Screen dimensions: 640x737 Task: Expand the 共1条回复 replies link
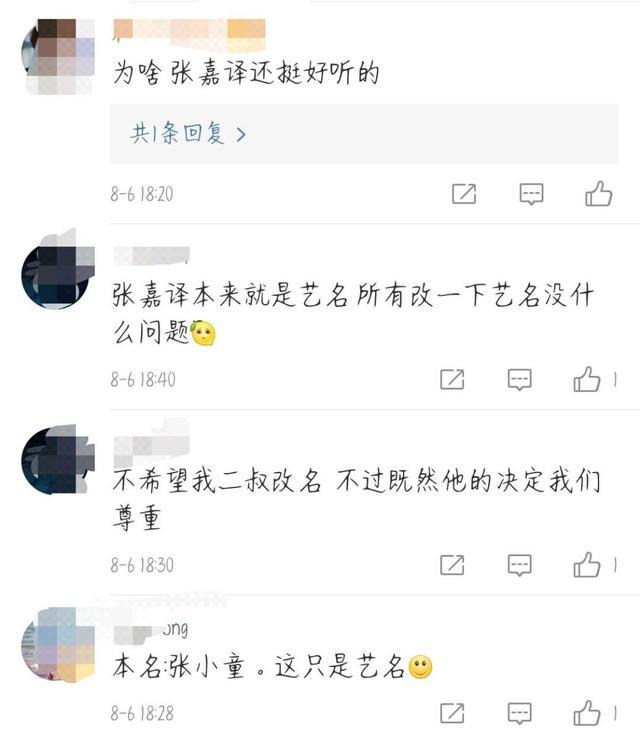[188, 134]
